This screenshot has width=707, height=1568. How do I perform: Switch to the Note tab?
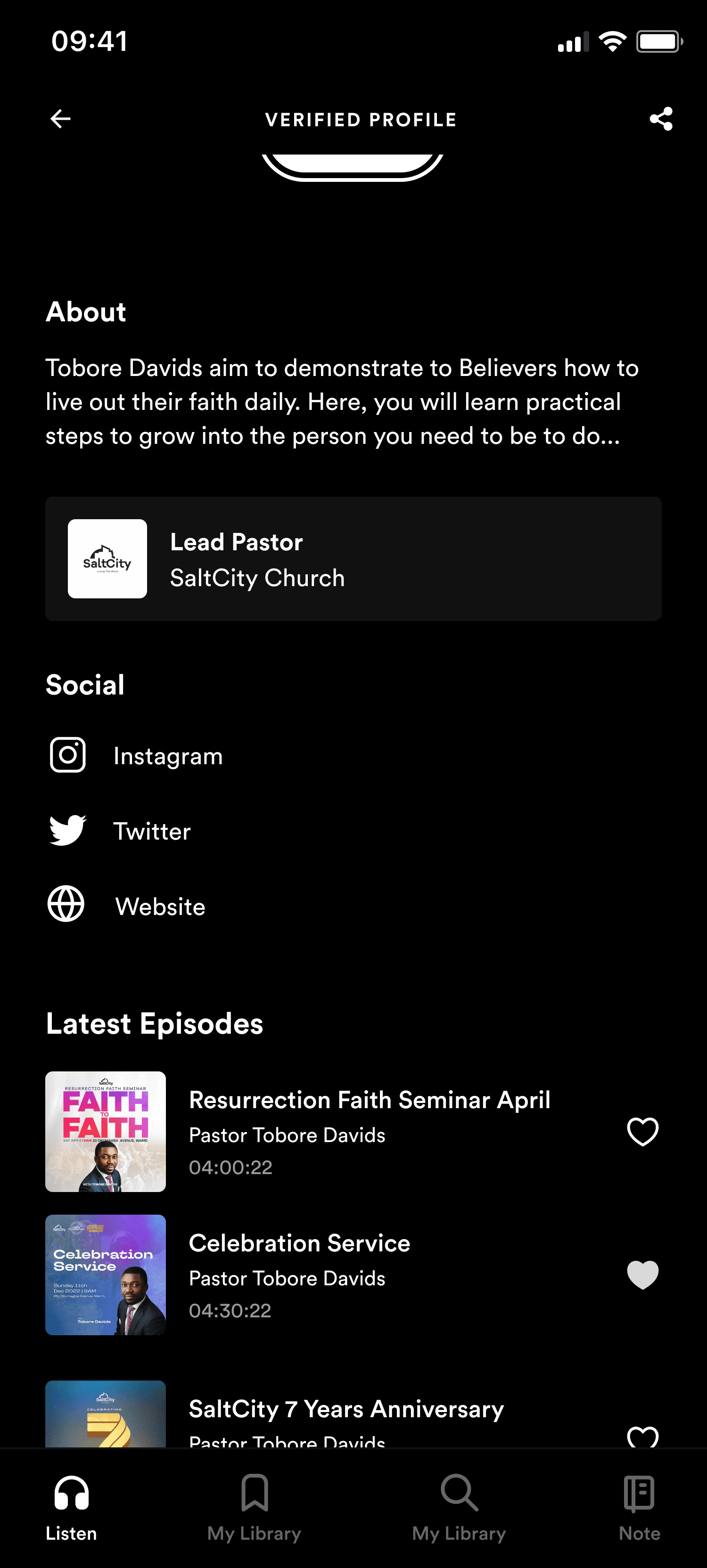point(639,1508)
